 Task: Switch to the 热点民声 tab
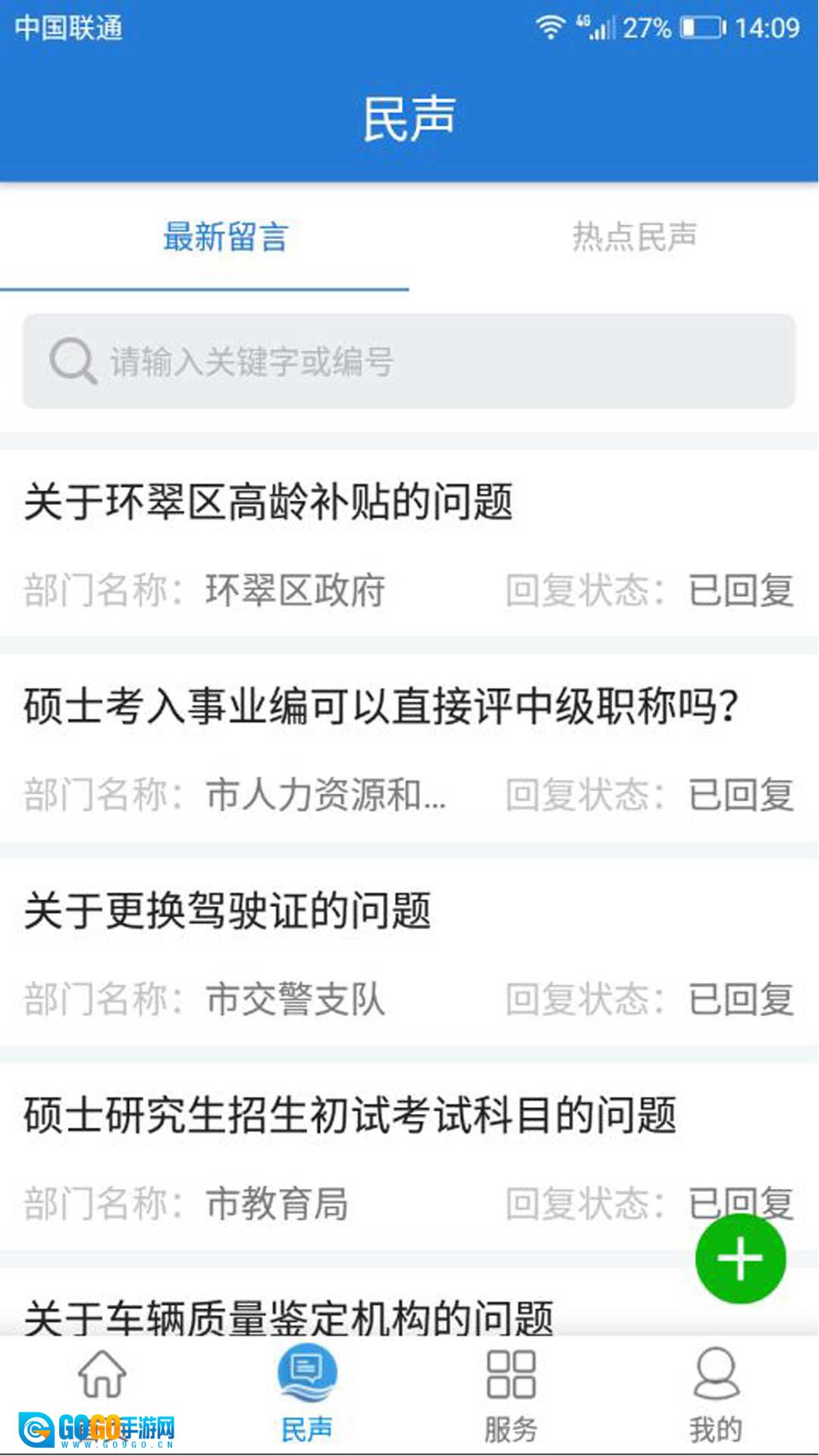click(x=634, y=237)
